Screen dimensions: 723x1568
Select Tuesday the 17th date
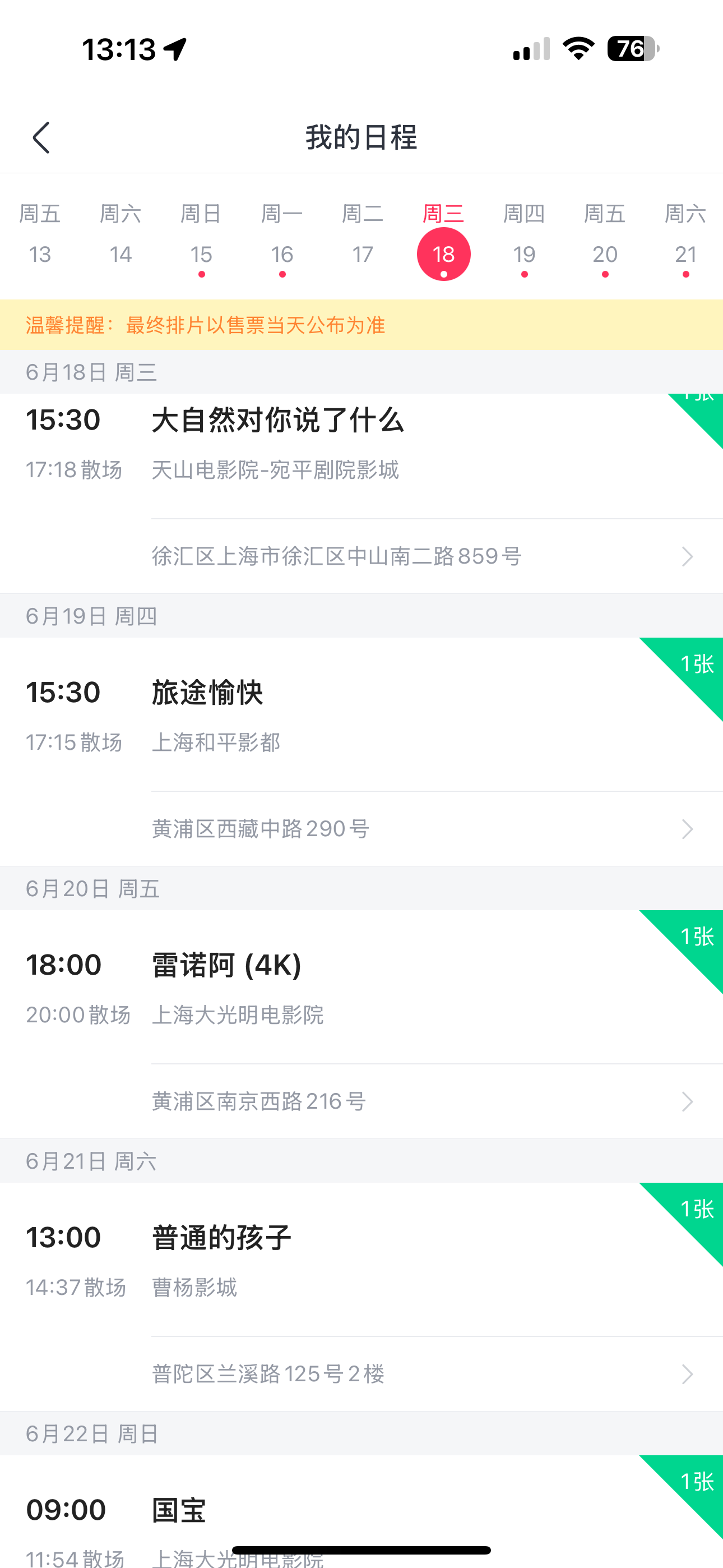(363, 239)
